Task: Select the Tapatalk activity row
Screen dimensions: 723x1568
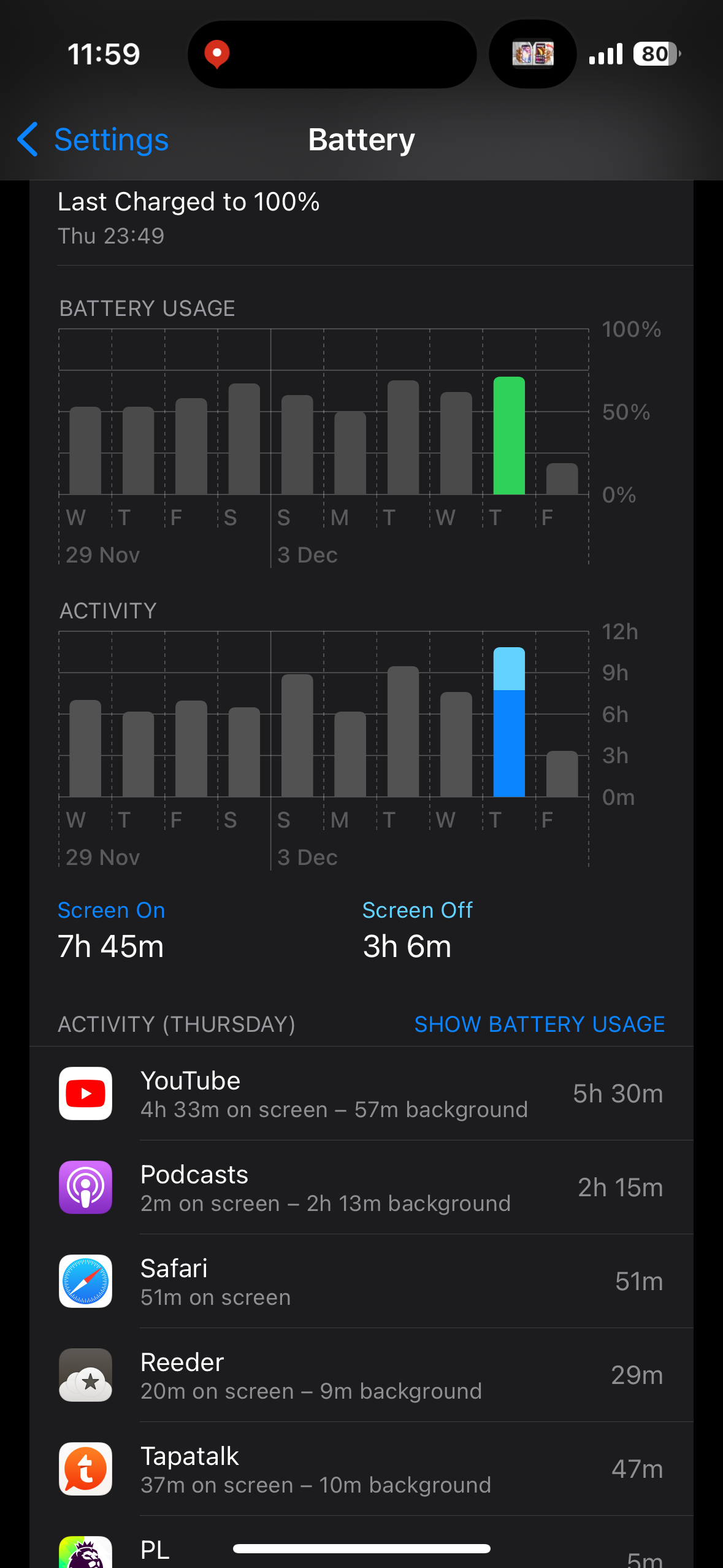Action: tap(361, 1469)
